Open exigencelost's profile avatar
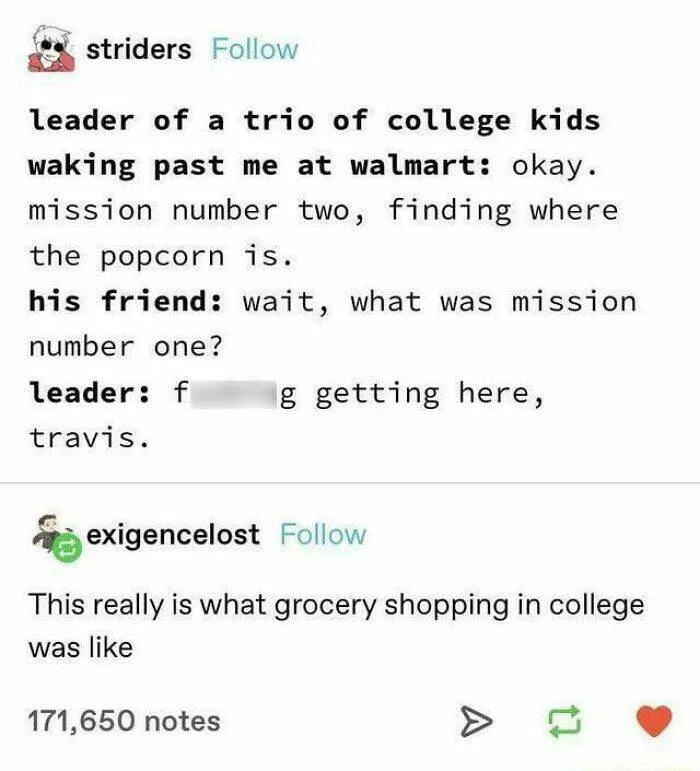Image resolution: width=700 pixels, height=771 pixels. point(51,538)
